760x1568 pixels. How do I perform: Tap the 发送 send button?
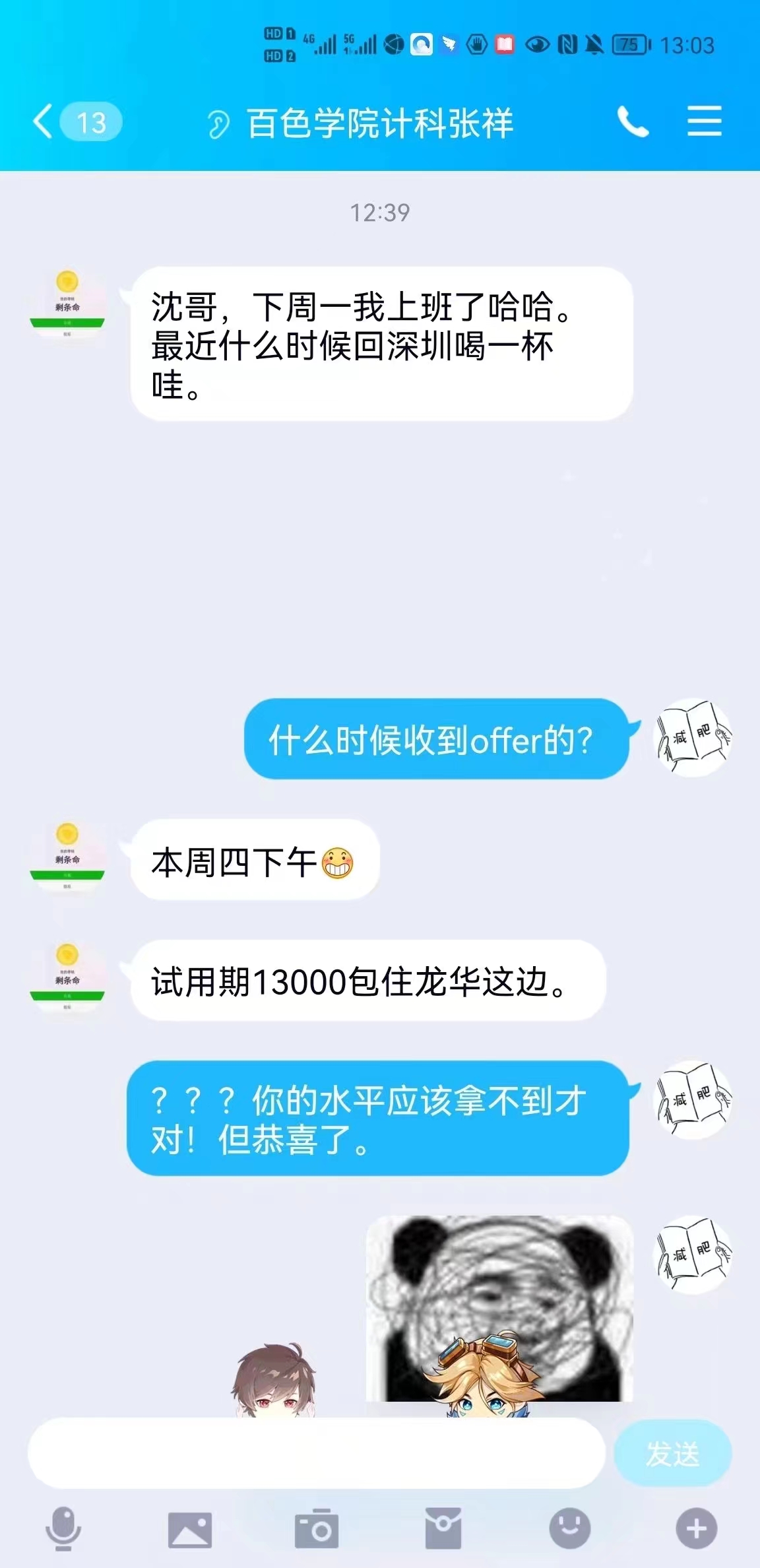coord(672,1453)
